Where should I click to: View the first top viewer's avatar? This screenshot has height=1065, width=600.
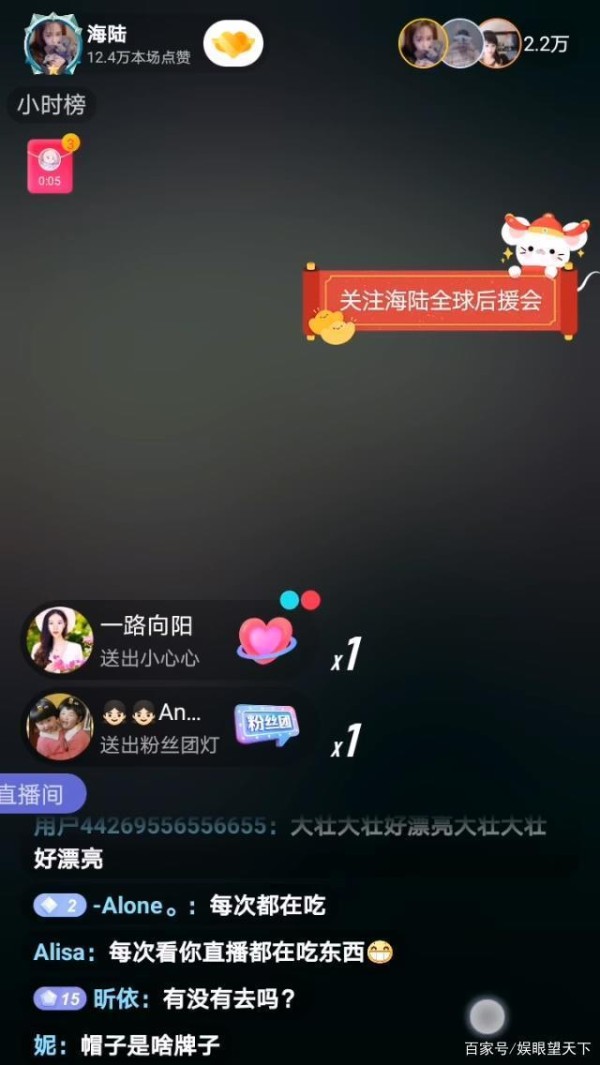point(422,43)
